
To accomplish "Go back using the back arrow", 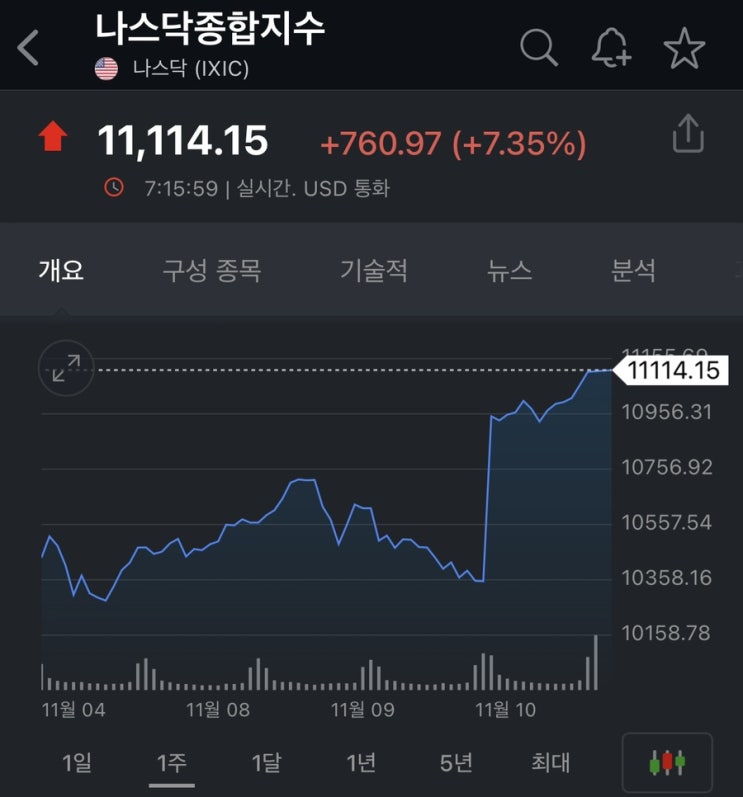I will click(29, 47).
